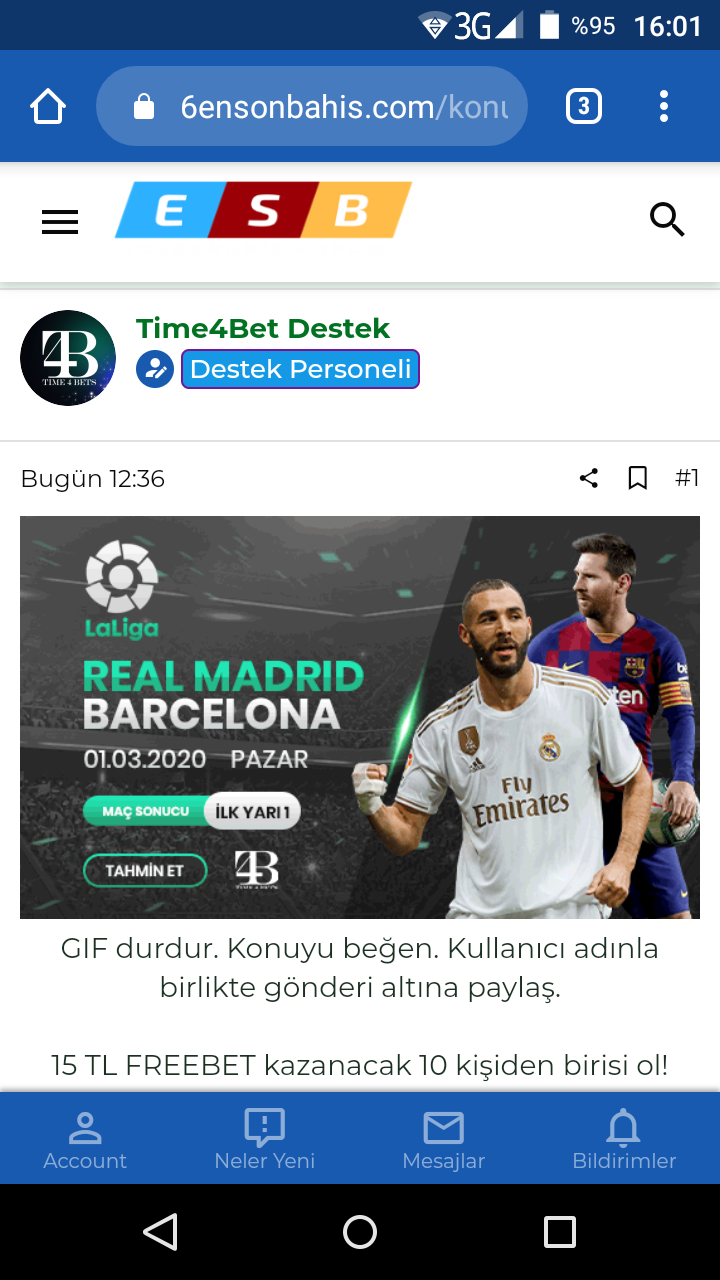Tap the system back button
Image resolution: width=720 pixels, height=1280 pixels.
[161, 1232]
